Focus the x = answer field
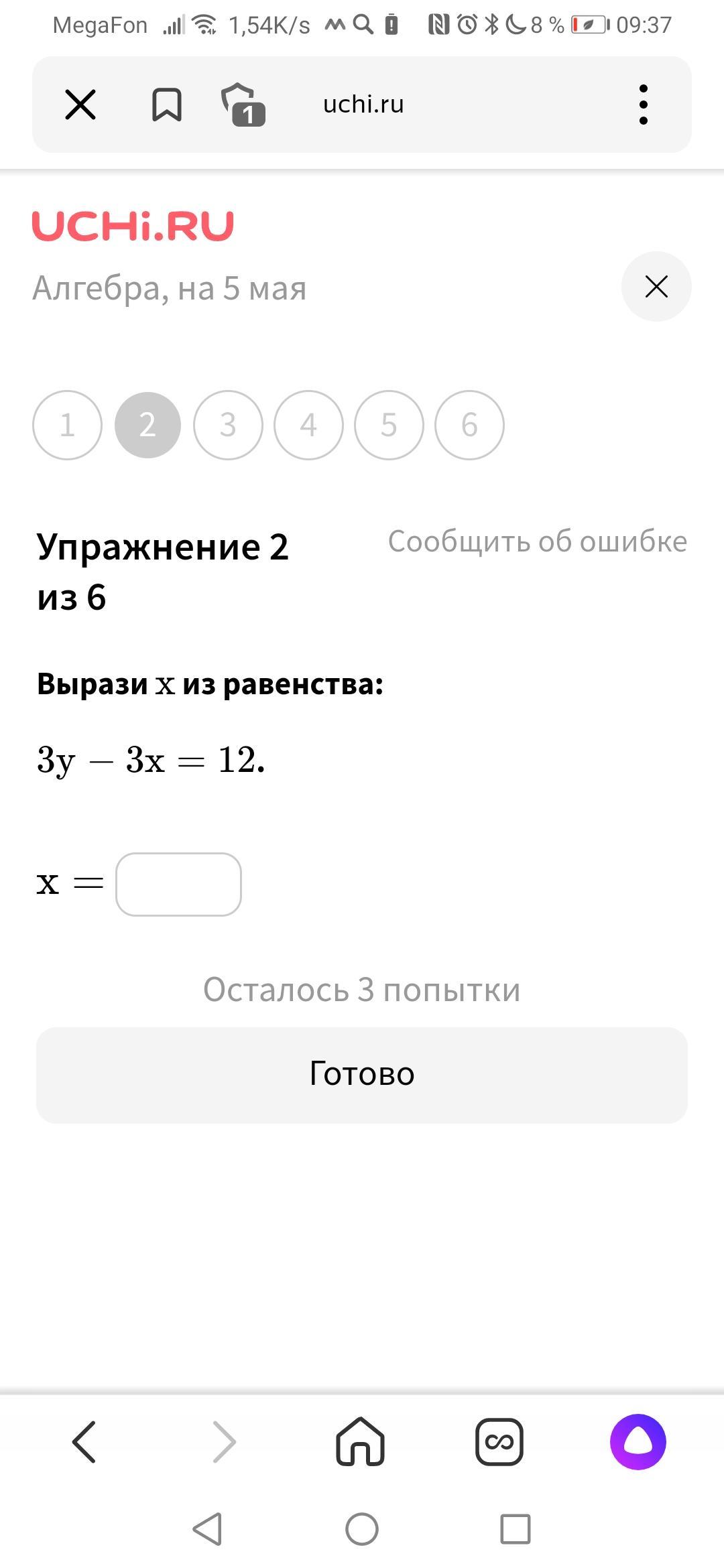The width and height of the screenshot is (724, 1568). tap(178, 885)
